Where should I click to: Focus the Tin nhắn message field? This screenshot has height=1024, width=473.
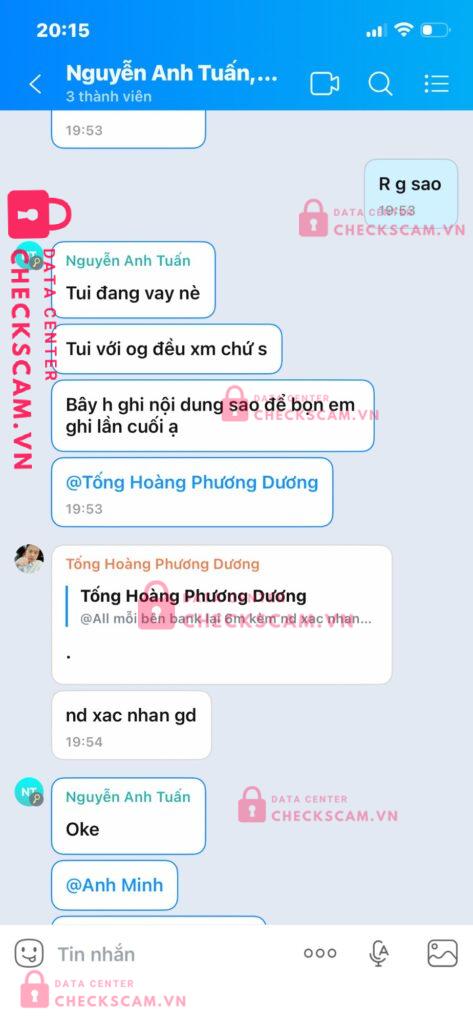click(170, 954)
